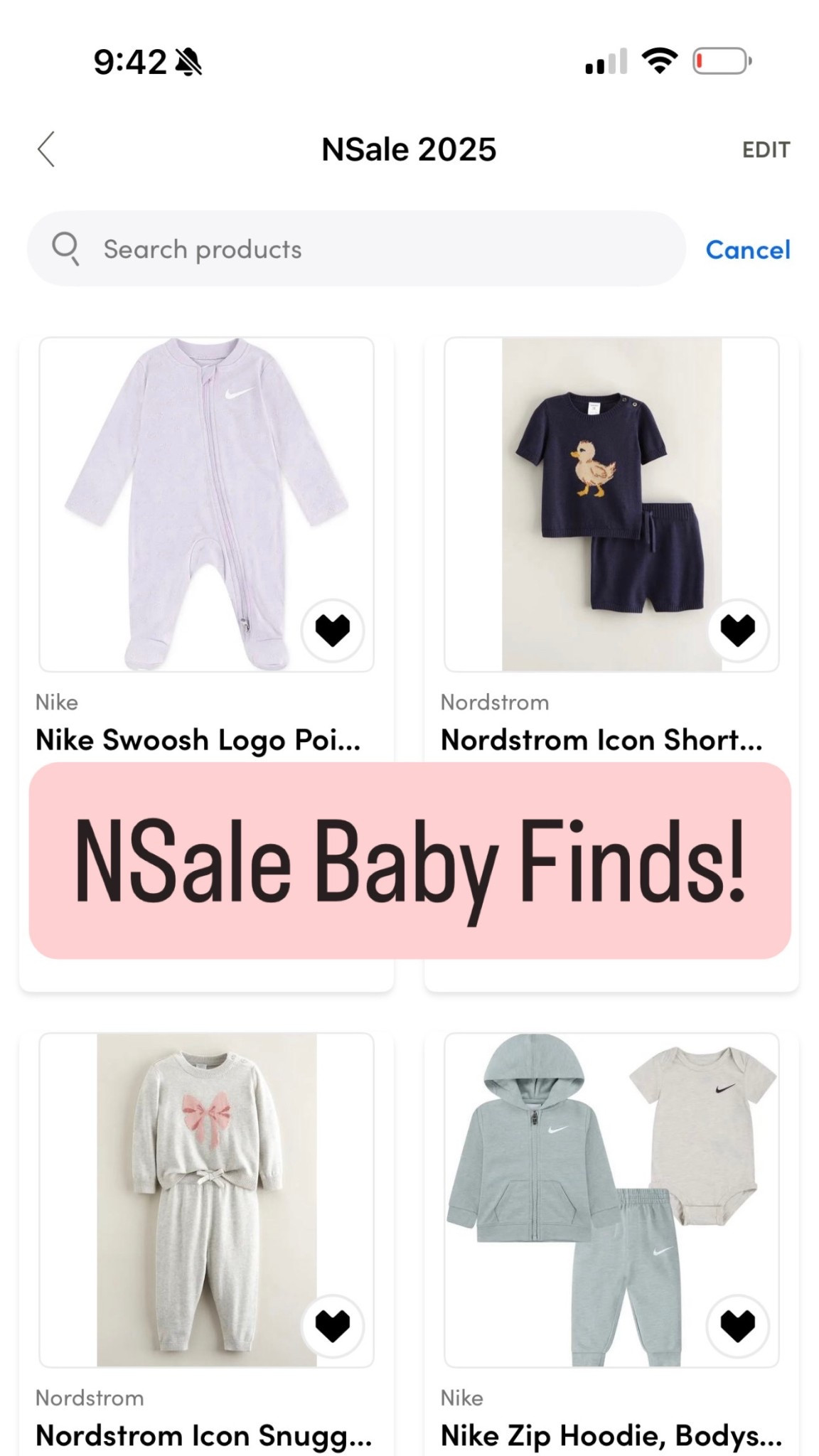This screenshot has height=1456, width=819.
Task: Tap the muted notifications bell icon
Action: coord(189,63)
